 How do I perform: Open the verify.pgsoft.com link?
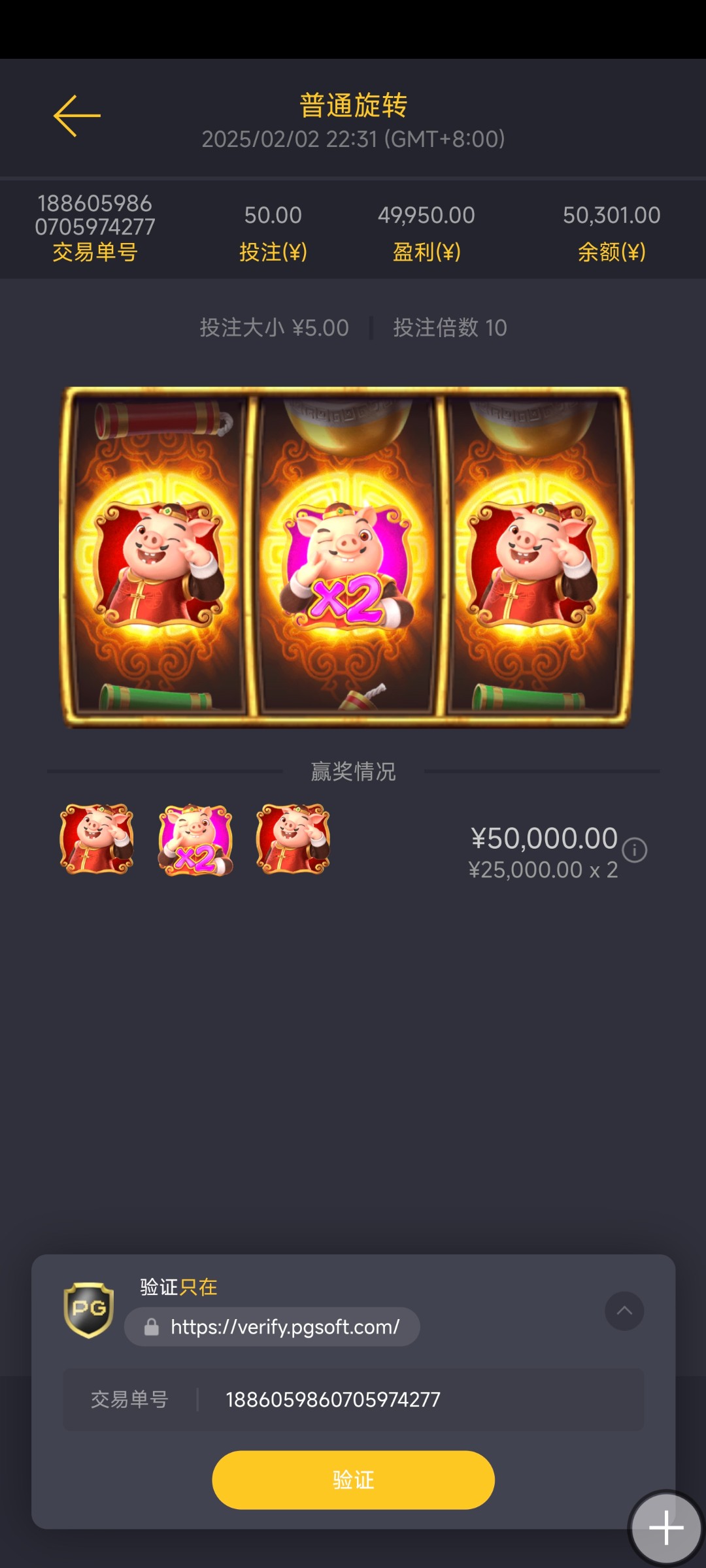272,1326
